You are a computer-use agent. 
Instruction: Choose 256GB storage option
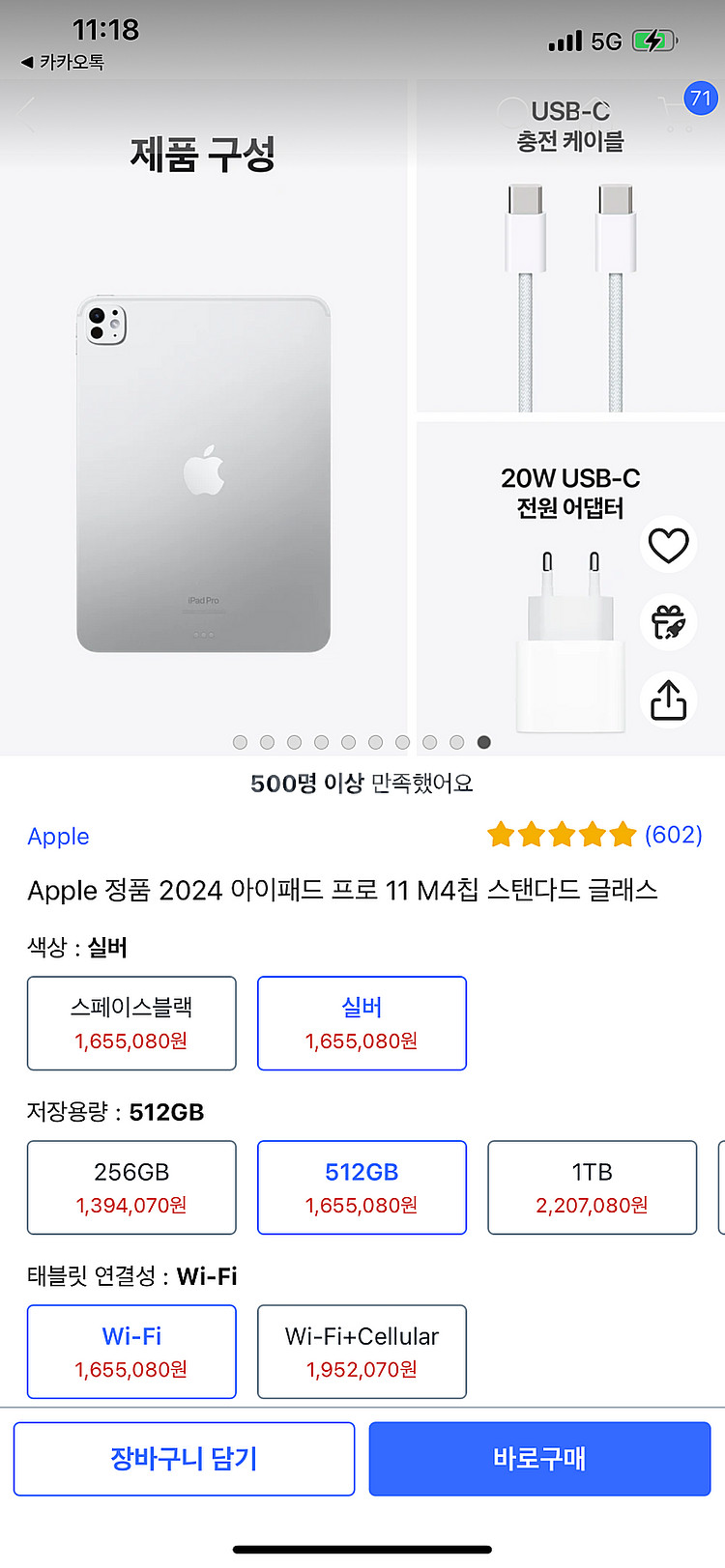tap(131, 1187)
